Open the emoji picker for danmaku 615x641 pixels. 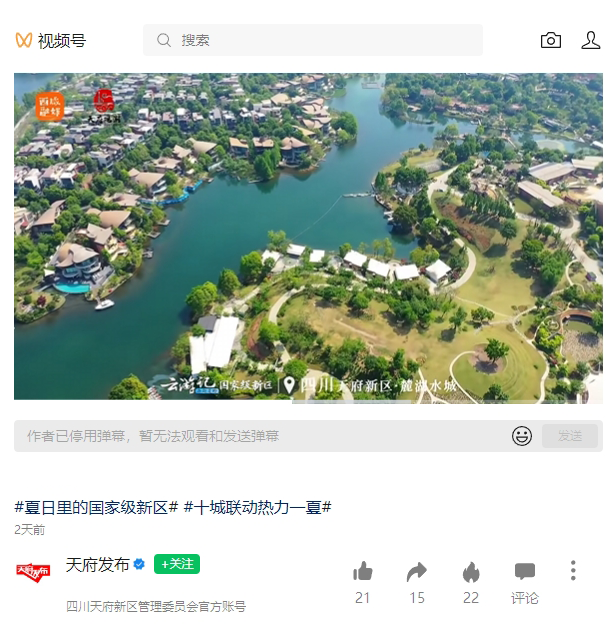522,436
